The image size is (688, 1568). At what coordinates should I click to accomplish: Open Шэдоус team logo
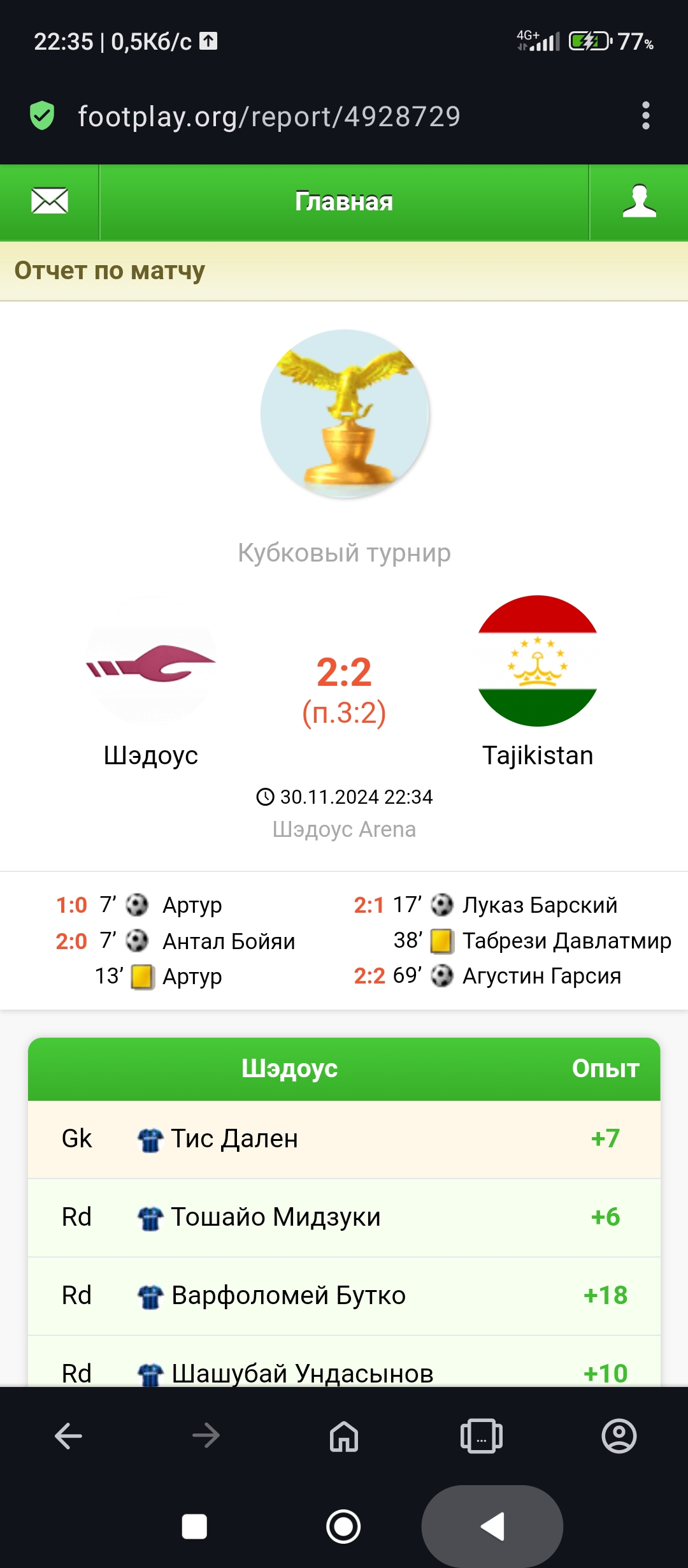(x=151, y=661)
